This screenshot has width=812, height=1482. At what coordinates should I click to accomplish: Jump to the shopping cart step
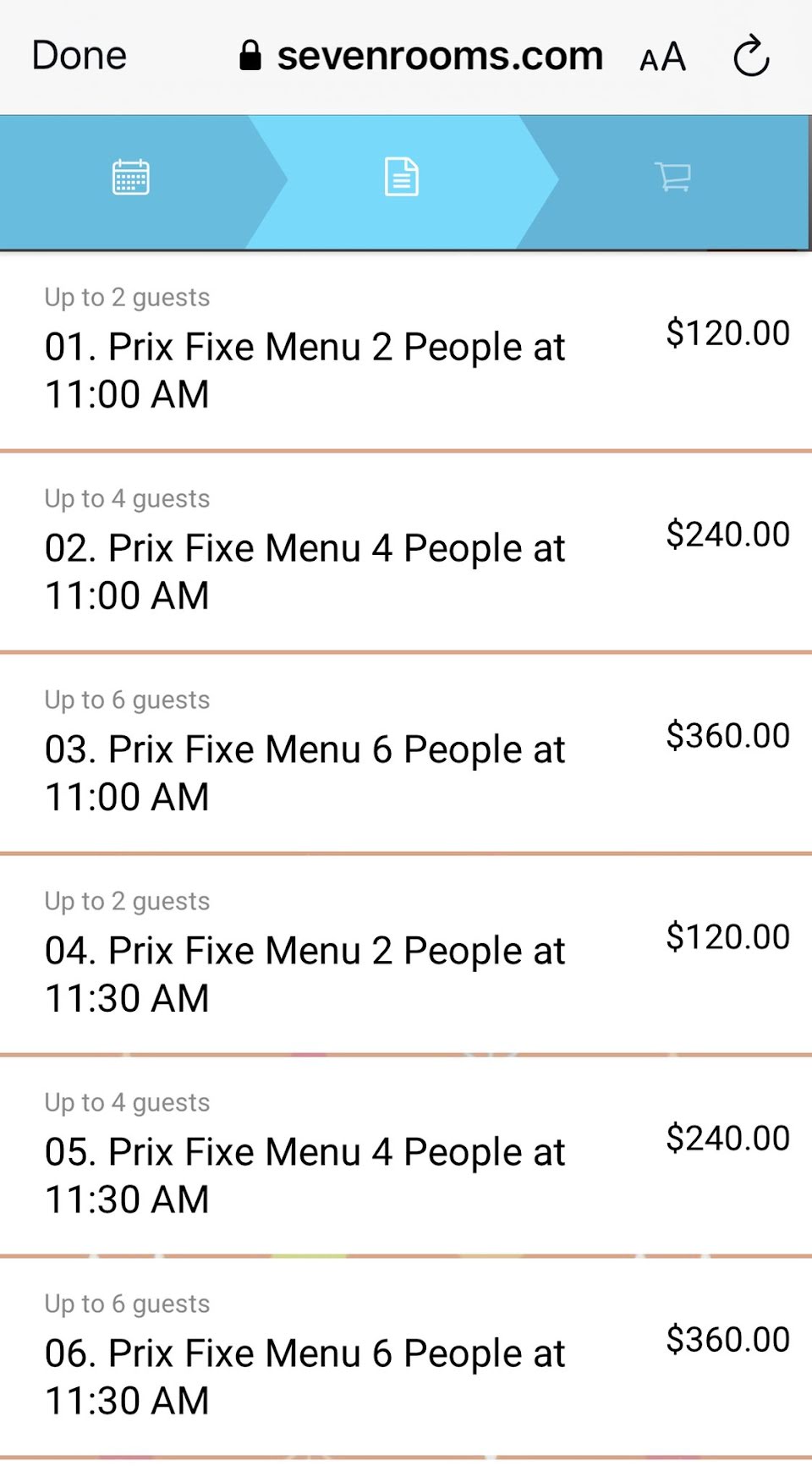672,178
